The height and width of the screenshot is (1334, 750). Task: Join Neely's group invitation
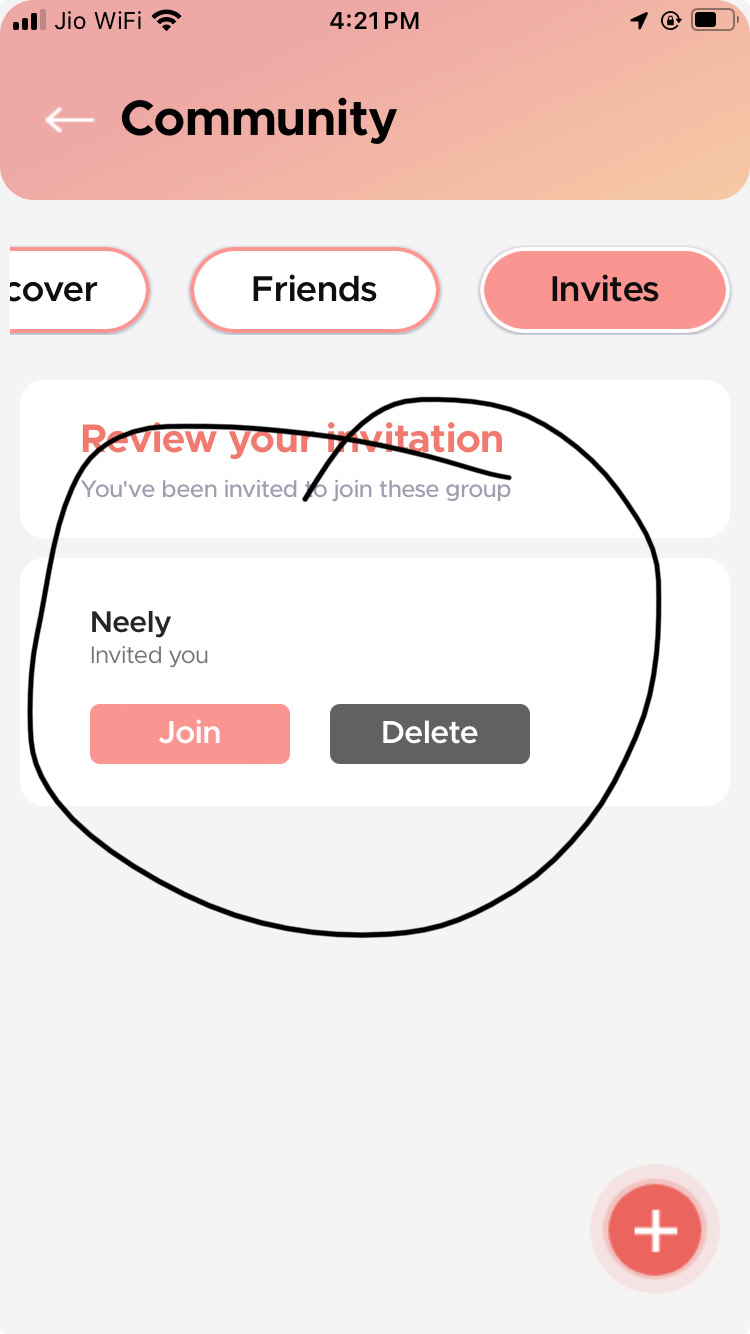(x=189, y=733)
